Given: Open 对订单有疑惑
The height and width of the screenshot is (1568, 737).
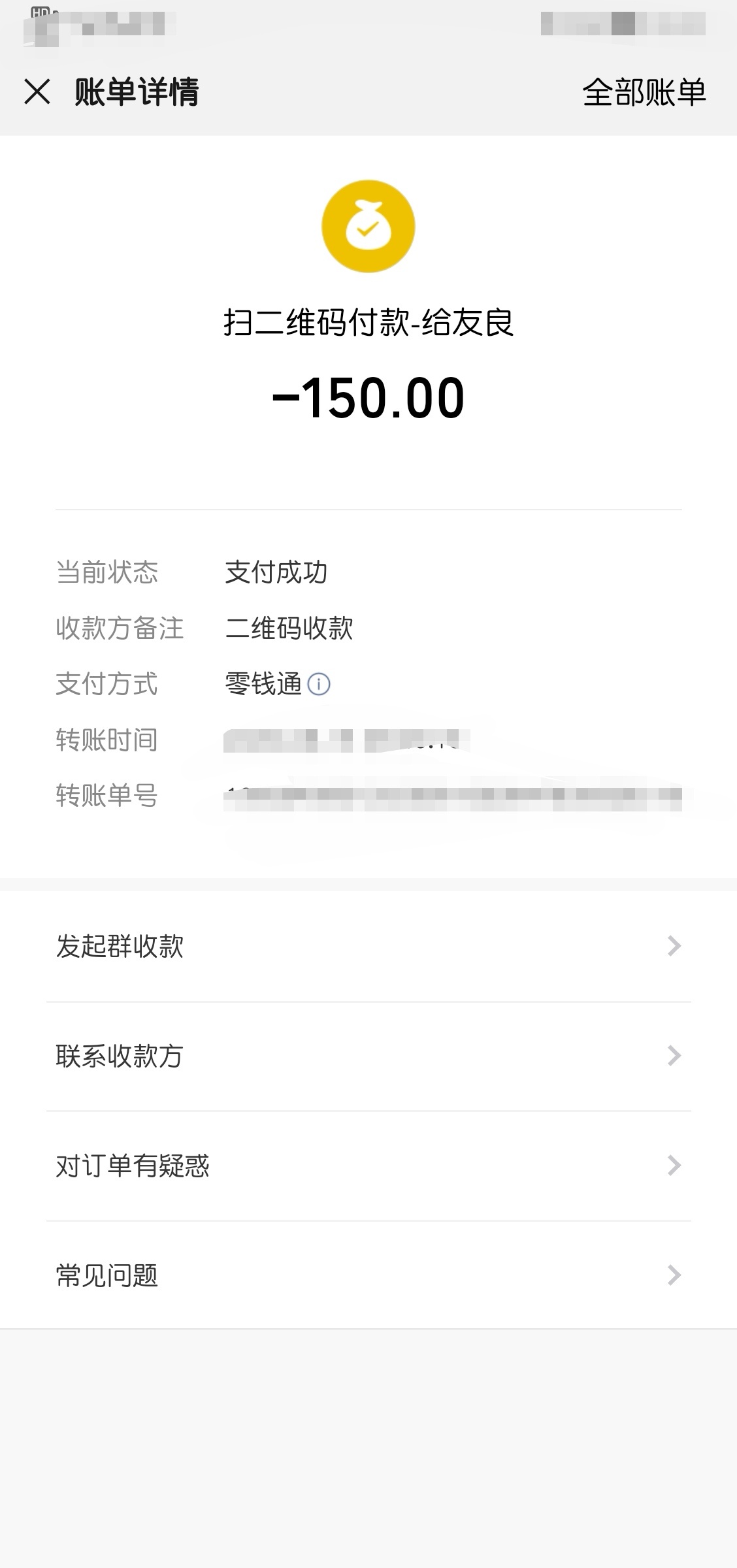Looking at the screenshot, I should point(368,1166).
